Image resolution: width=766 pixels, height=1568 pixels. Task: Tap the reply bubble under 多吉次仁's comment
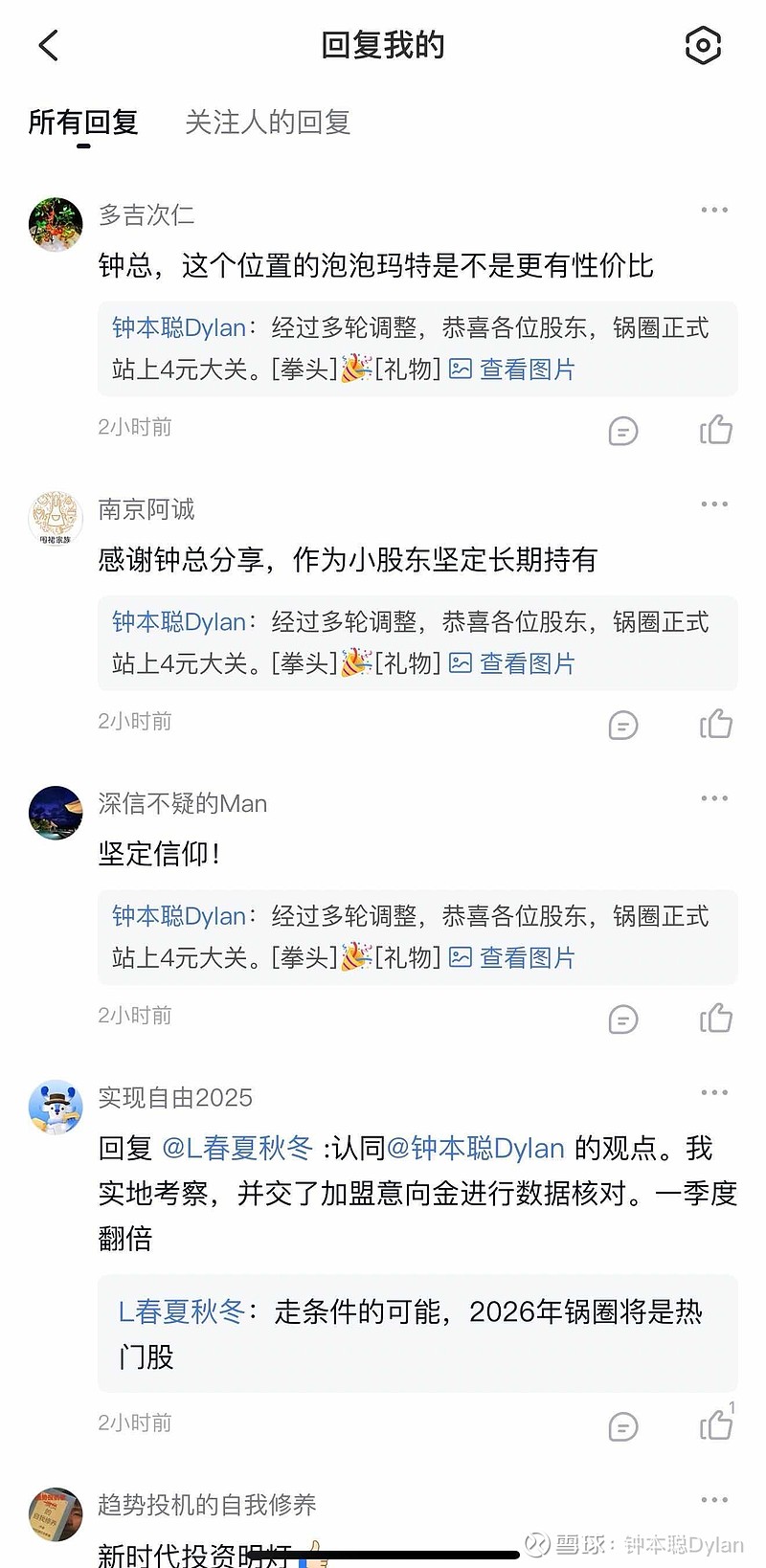pyautogui.click(x=623, y=430)
